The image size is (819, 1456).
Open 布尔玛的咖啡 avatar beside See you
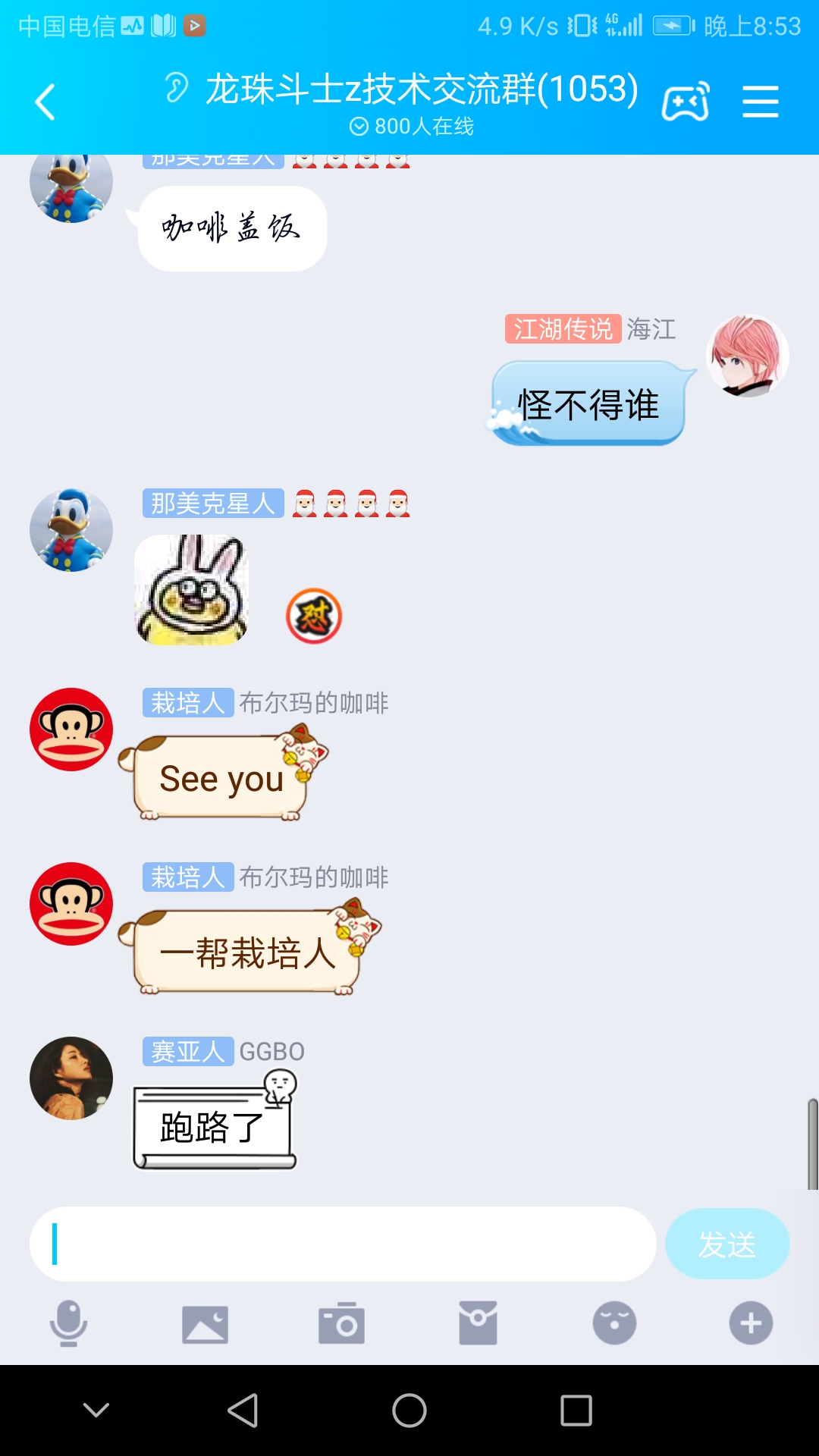pos(71,730)
